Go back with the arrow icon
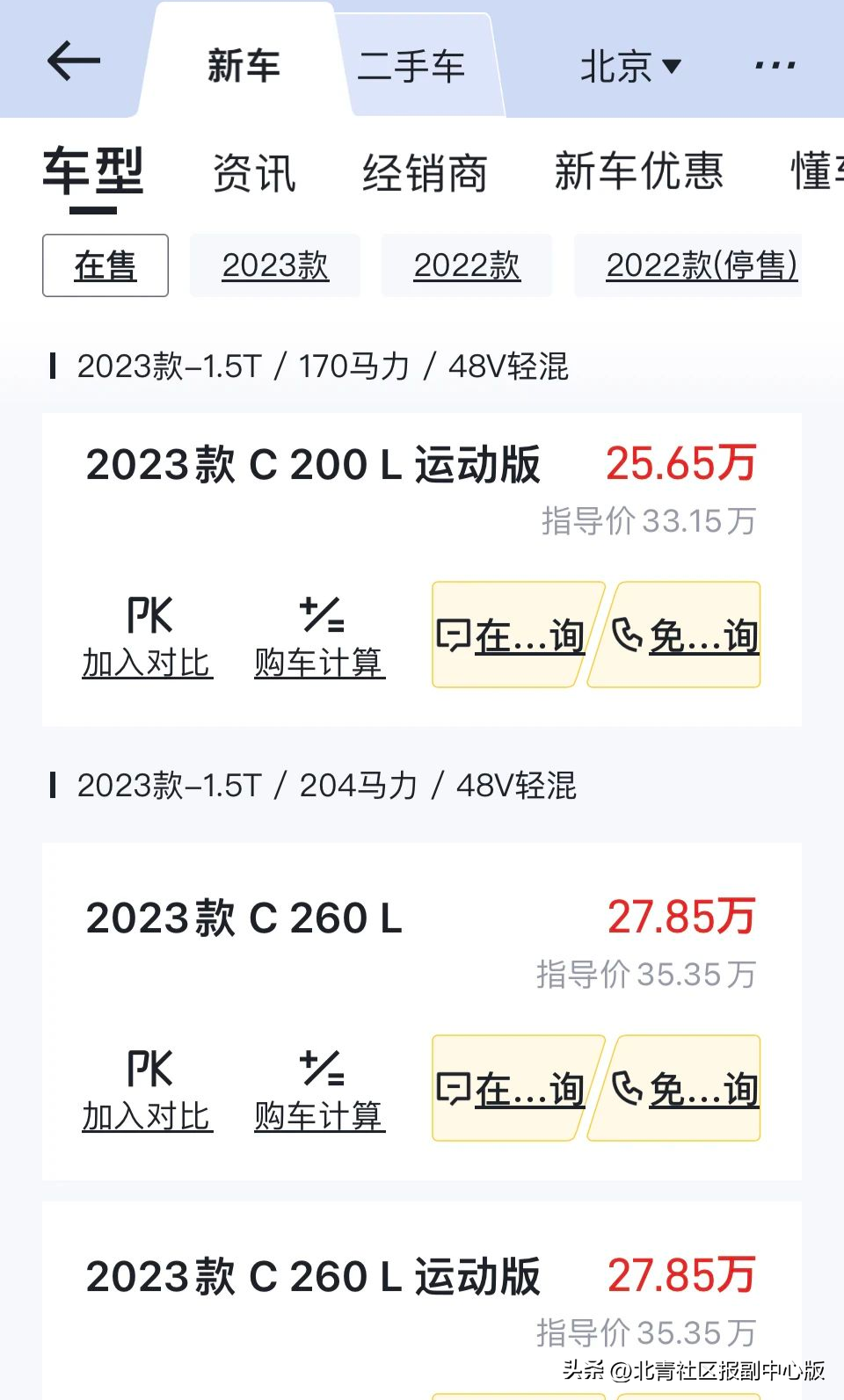 tap(74, 62)
